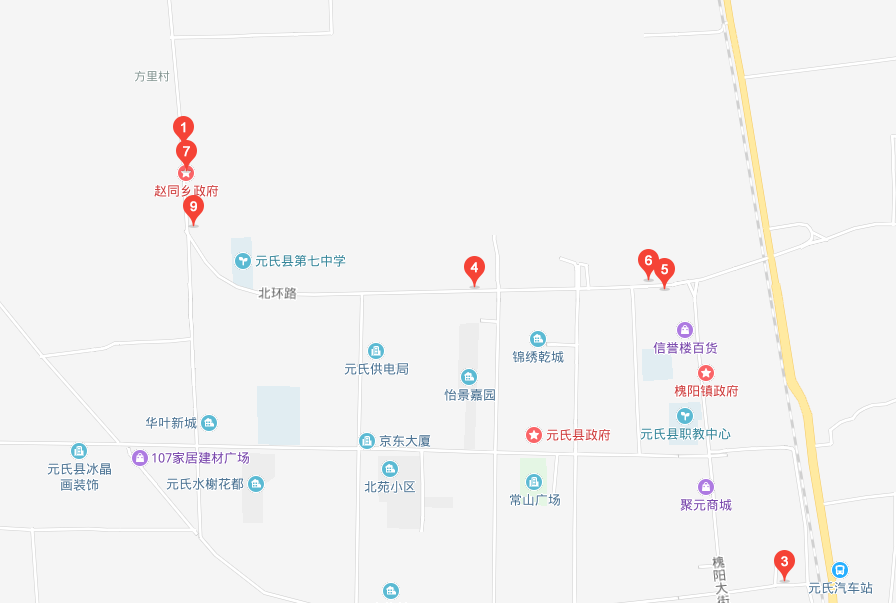This screenshot has width=896, height=603.
Task: Open map marker number 9
Action: [x=194, y=208]
